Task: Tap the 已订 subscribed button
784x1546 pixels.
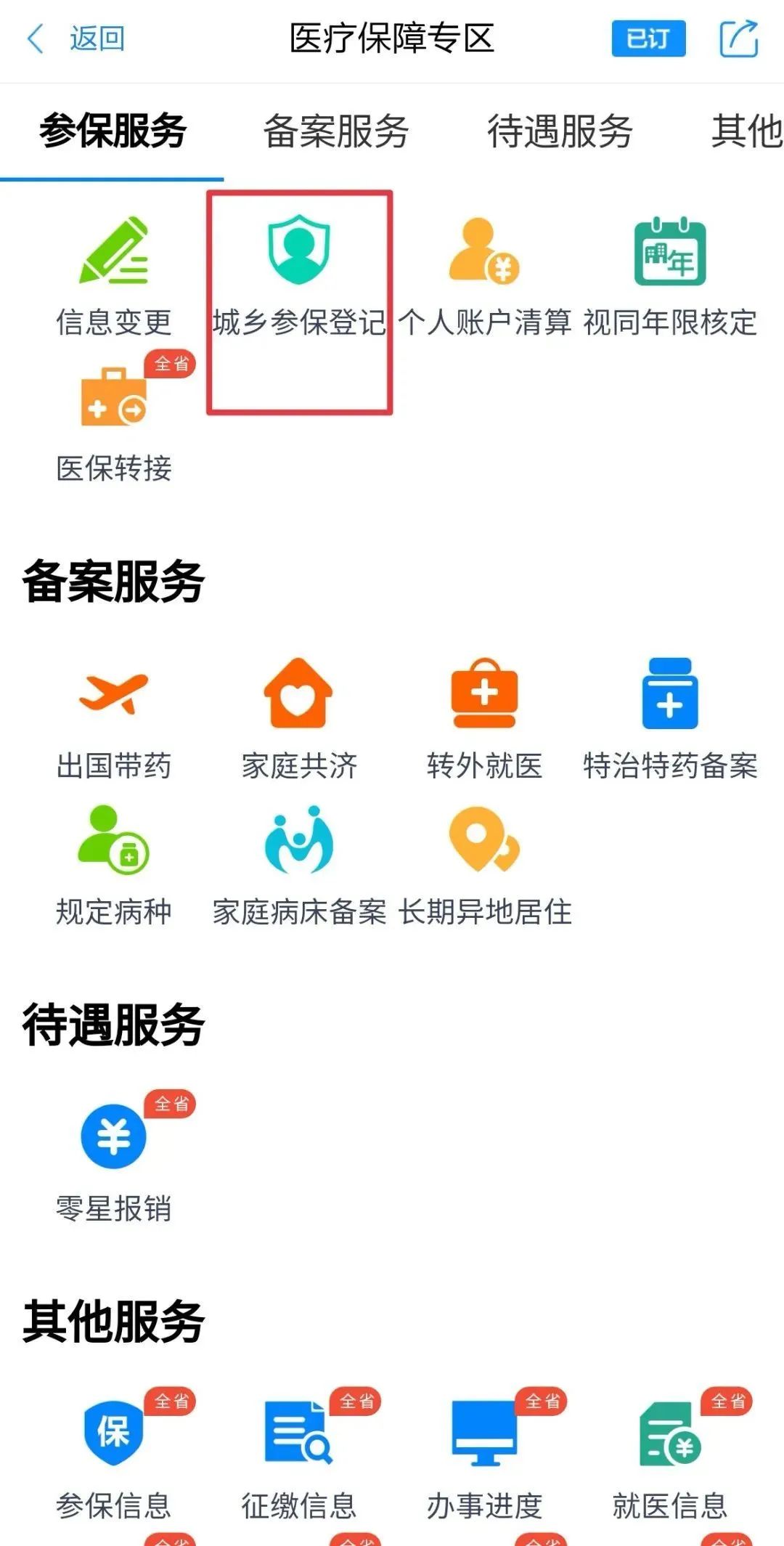Action: coord(648,38)
